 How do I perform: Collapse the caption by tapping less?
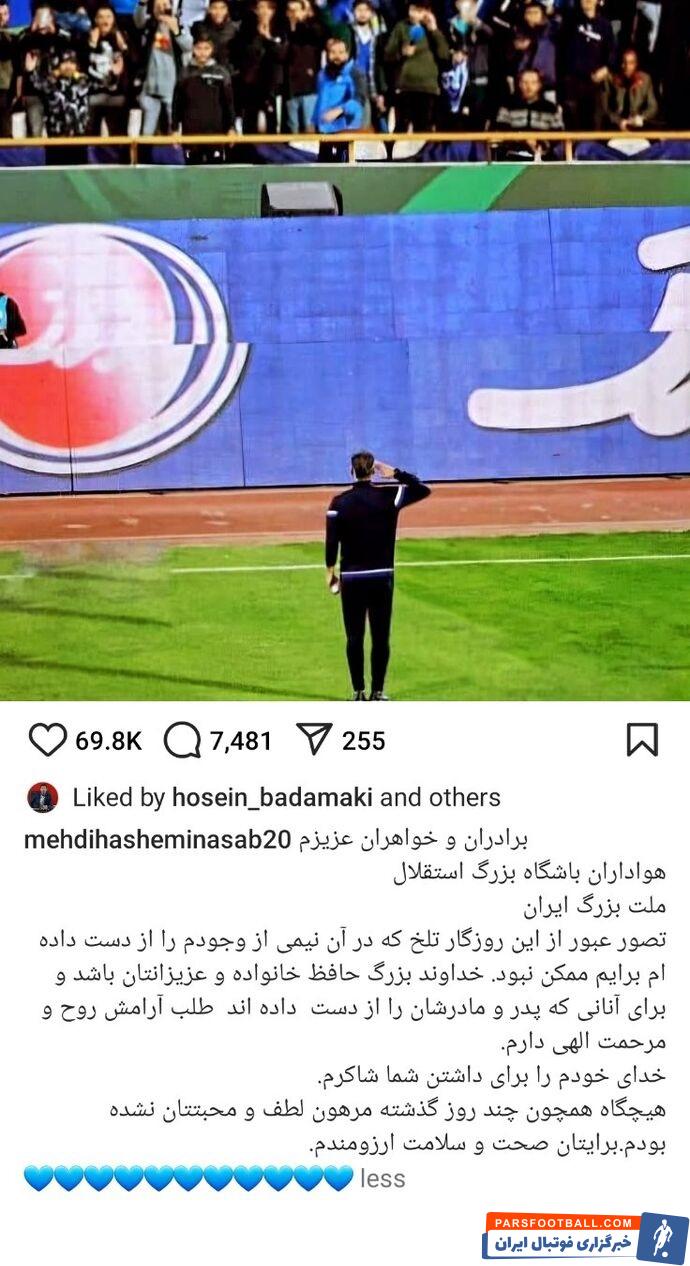coord(383,1178)
